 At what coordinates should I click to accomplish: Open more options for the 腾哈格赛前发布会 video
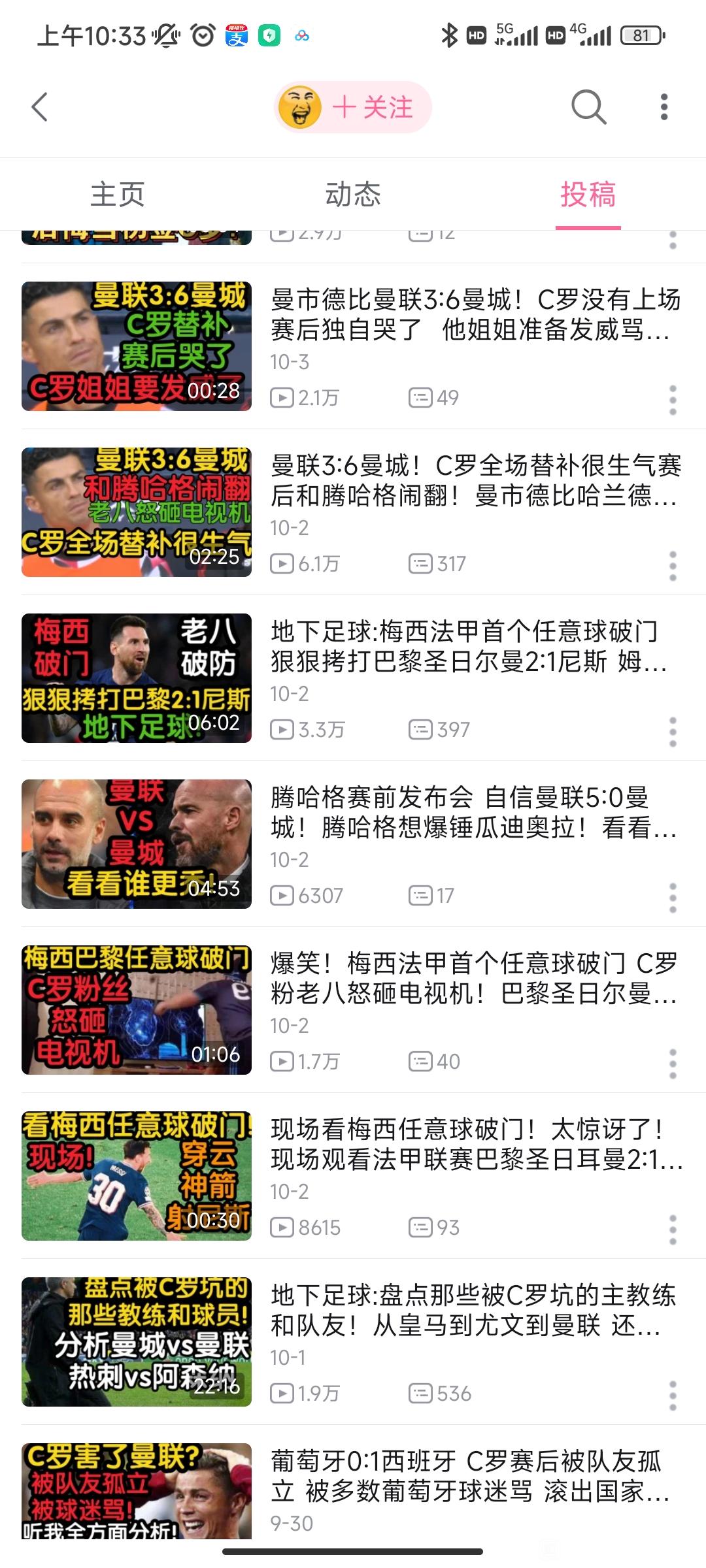click(673, 898)
